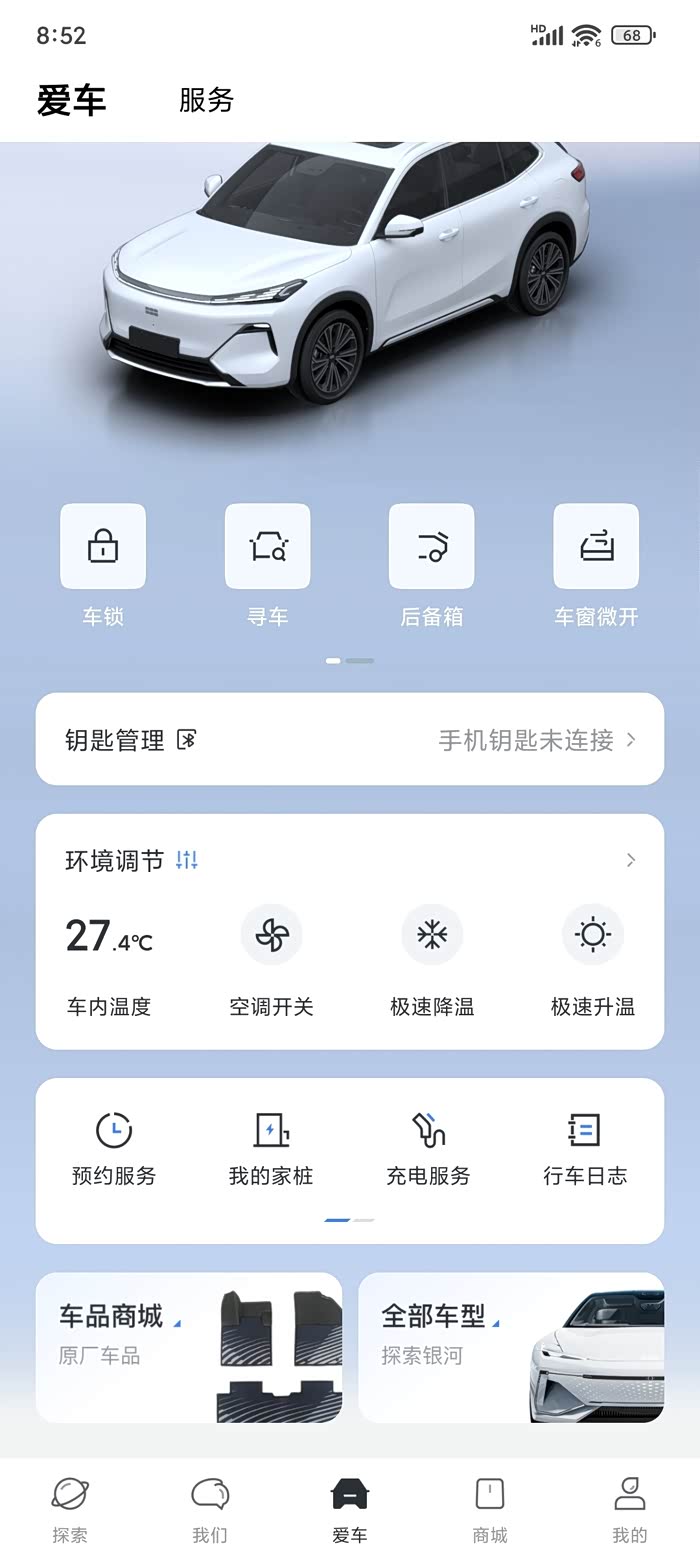Open the 后备箱 trunk control
The image size is (700, 1555).
coord(431,547)
